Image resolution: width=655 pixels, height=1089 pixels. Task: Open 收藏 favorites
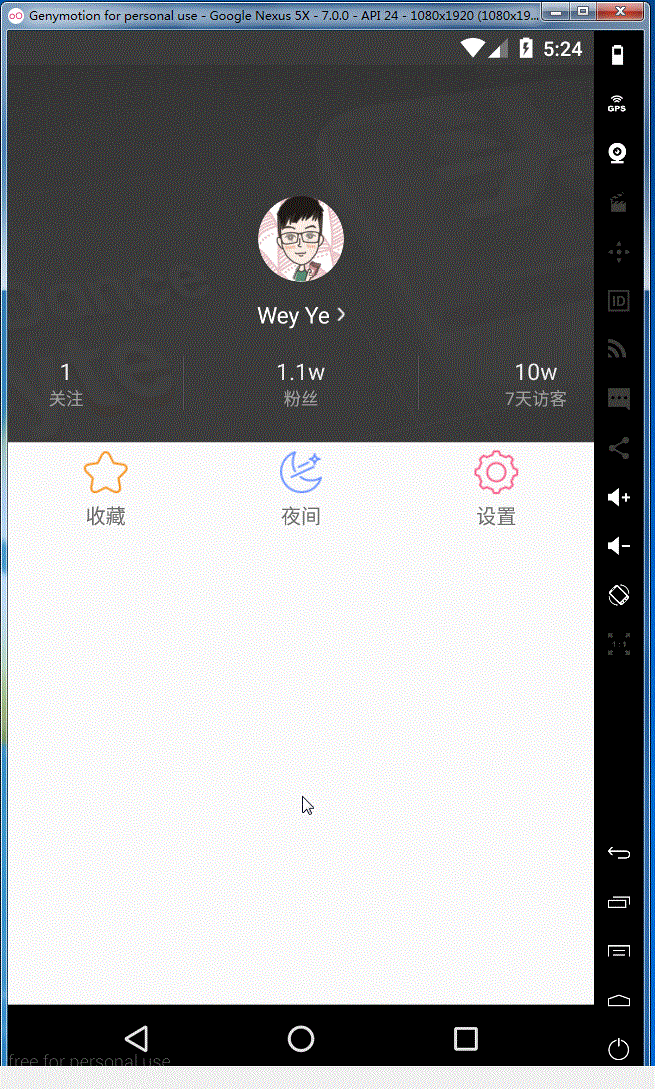pyautogui.click(x=105, y=489)
